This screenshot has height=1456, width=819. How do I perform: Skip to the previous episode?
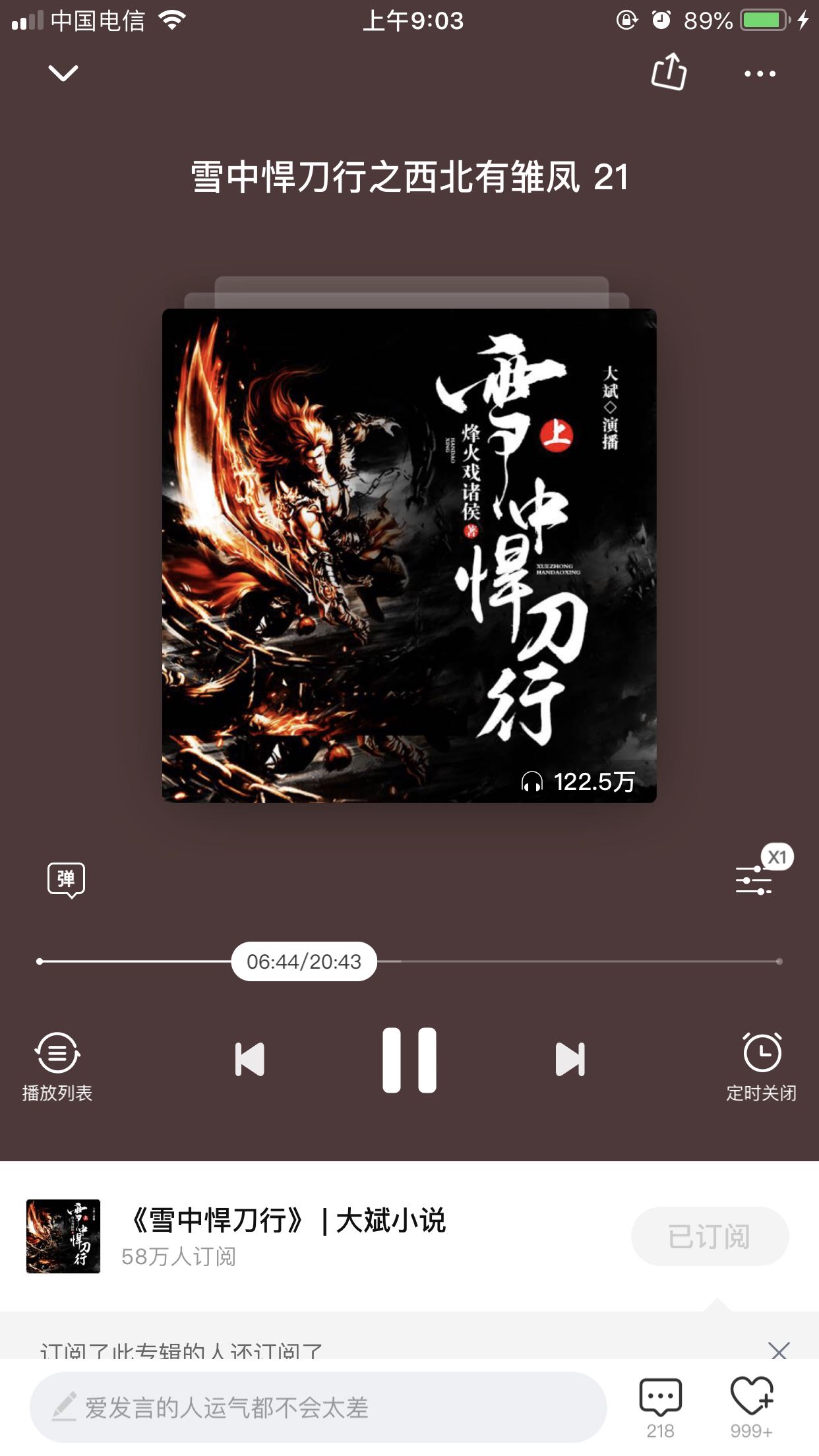click(x=250, y=1059)
